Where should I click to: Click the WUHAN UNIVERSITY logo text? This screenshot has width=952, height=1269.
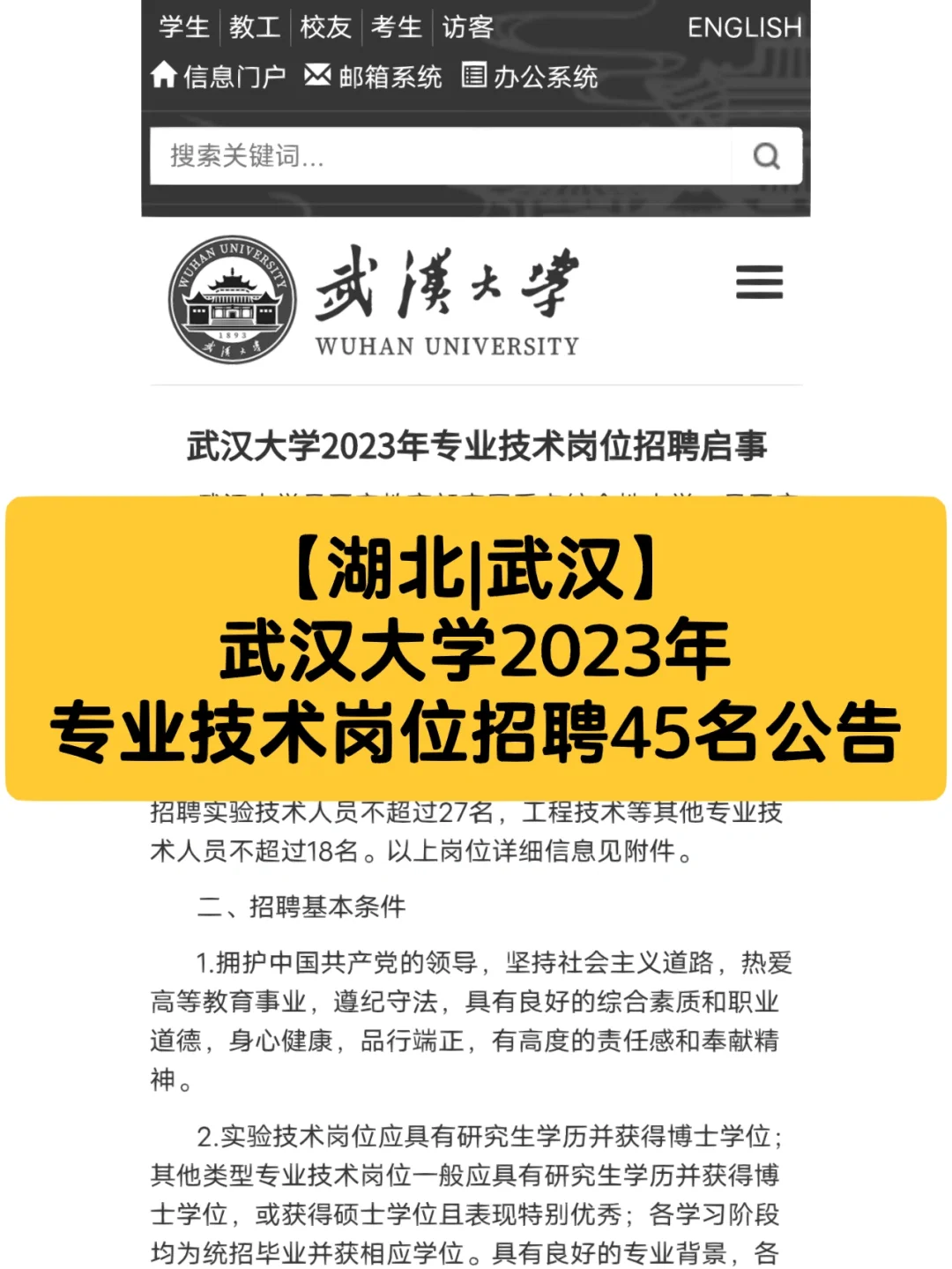tap(446, 346)
